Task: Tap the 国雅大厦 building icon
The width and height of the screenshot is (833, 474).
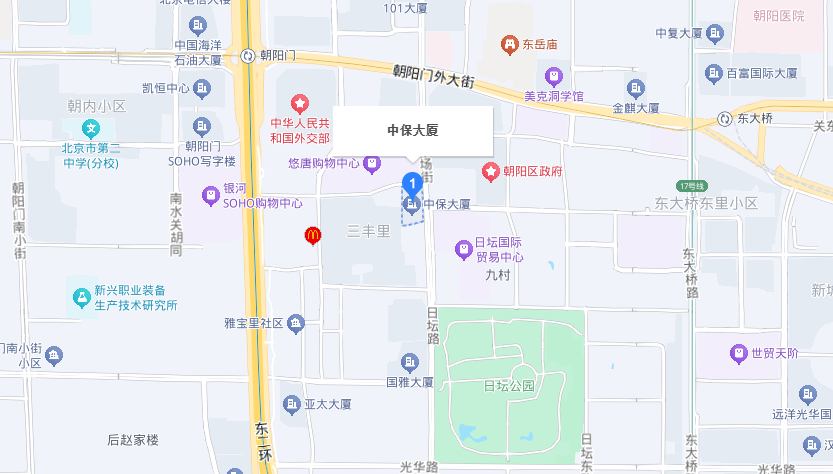Action: [x=410, y=362]
